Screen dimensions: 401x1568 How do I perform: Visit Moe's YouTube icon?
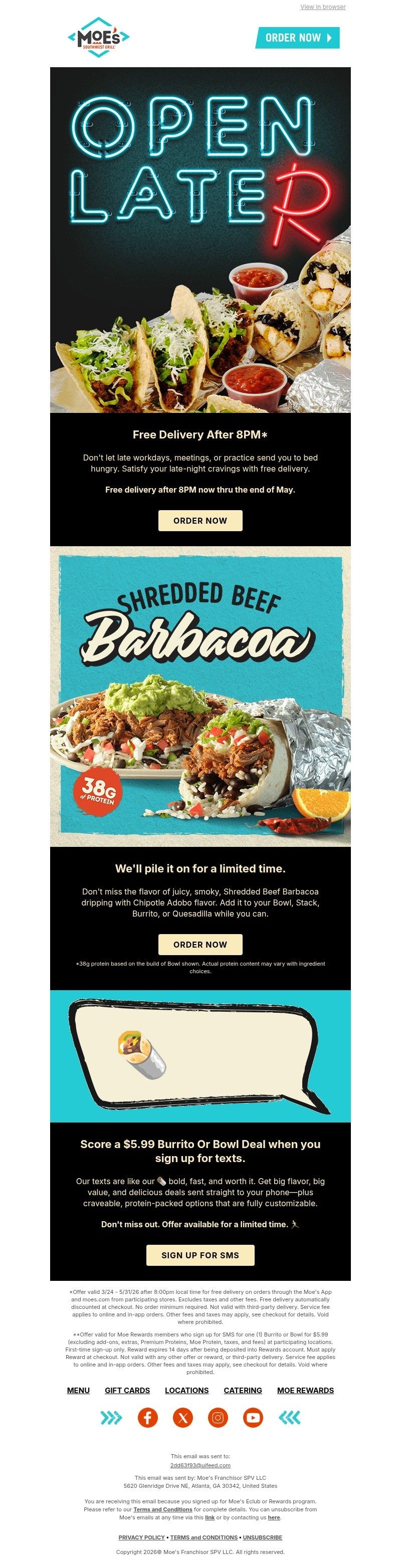click(x=253, y=1418)
